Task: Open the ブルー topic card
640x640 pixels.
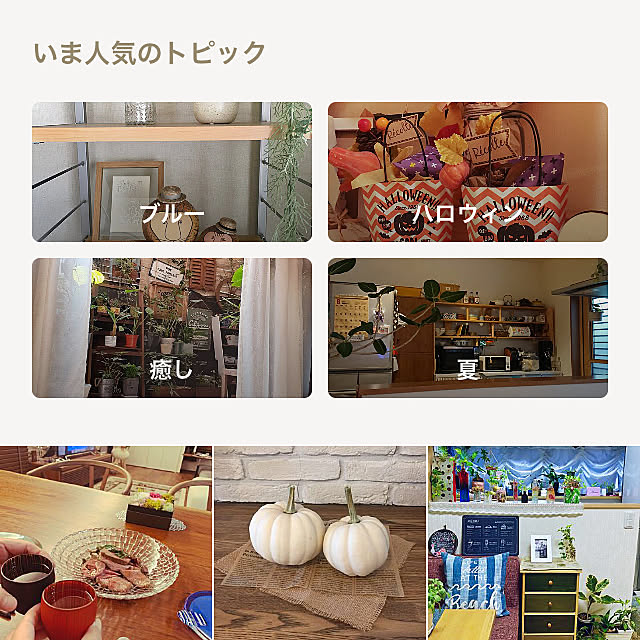Action: coord(171,172)
